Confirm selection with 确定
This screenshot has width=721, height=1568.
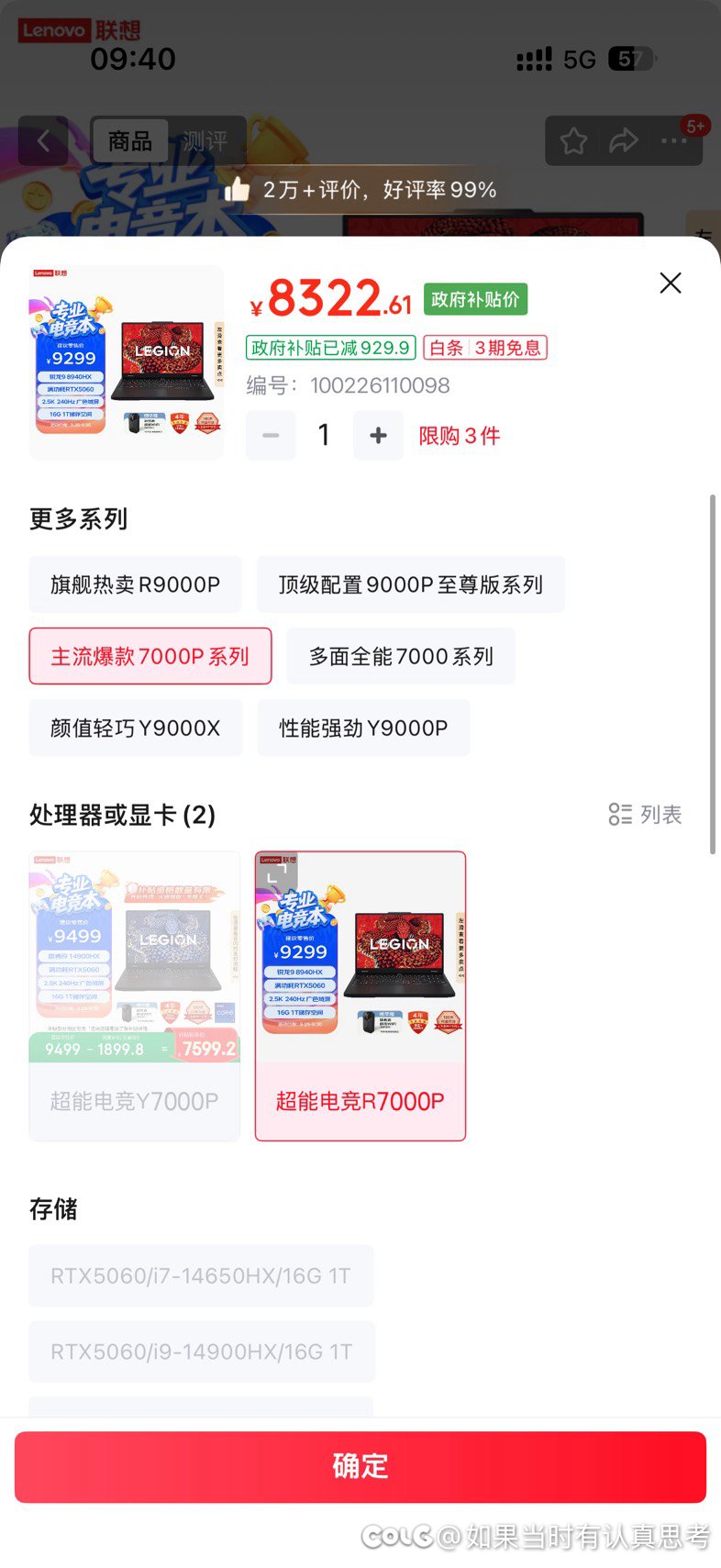pyautogui.click(x=360, y=1466)
